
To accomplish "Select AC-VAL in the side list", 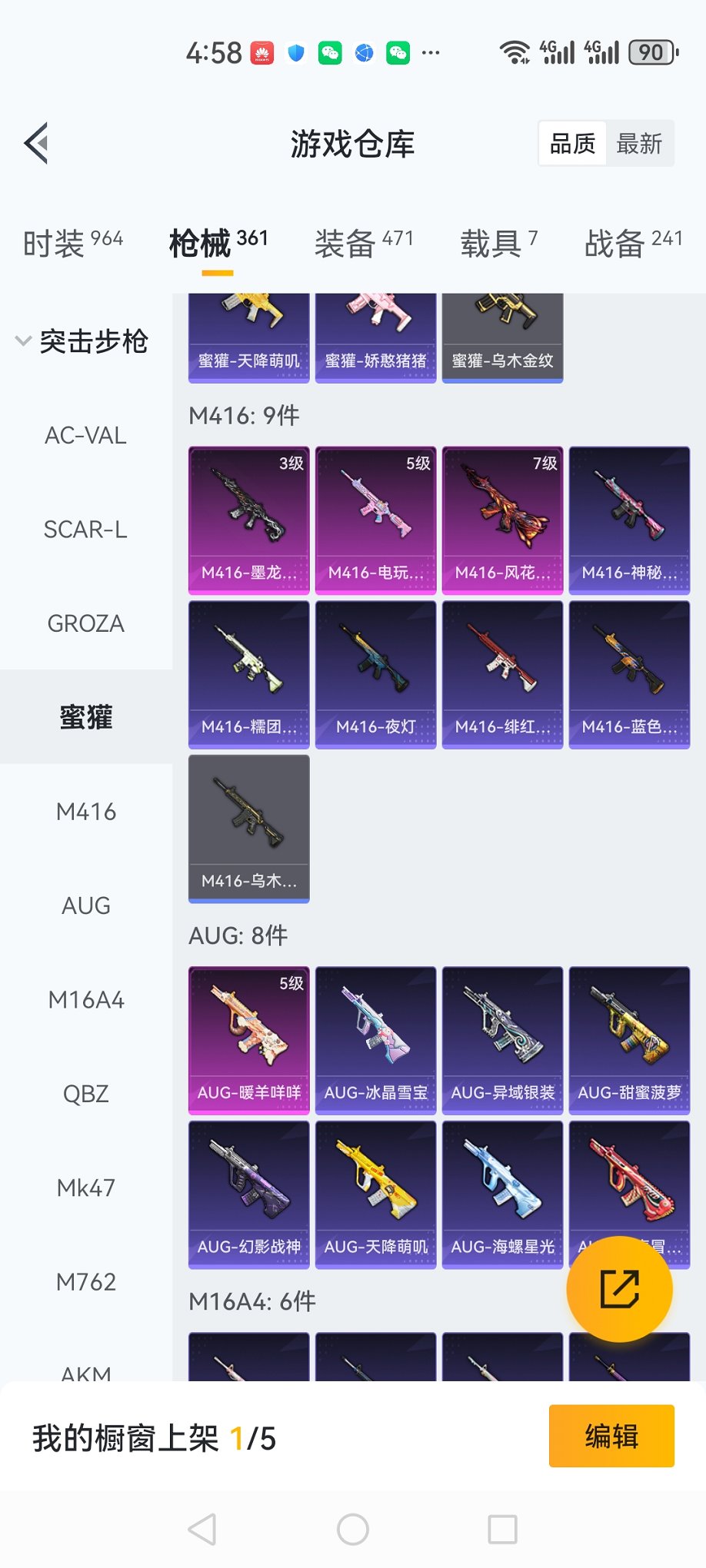I will [x=85, y=436].
